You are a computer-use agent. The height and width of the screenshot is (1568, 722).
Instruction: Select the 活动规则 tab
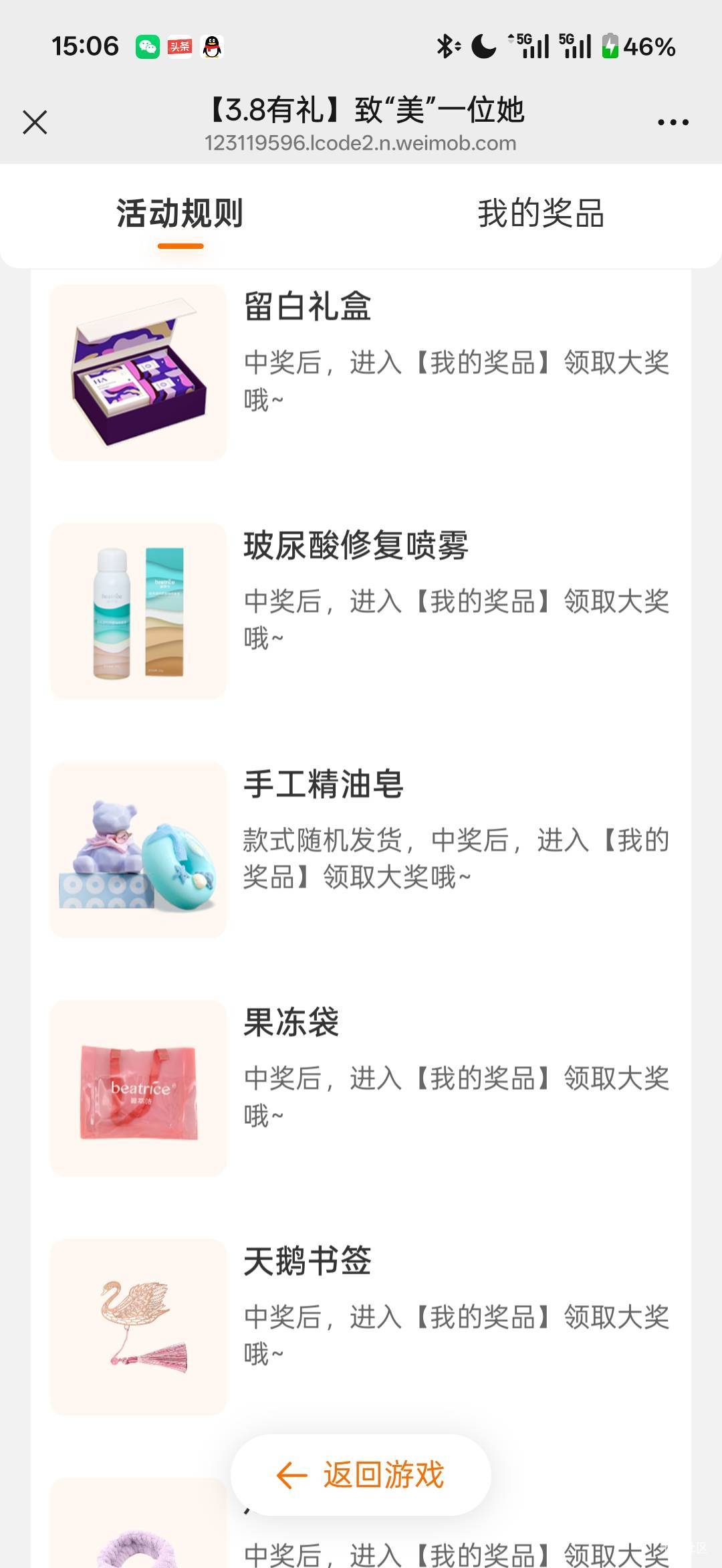(180, 214)
